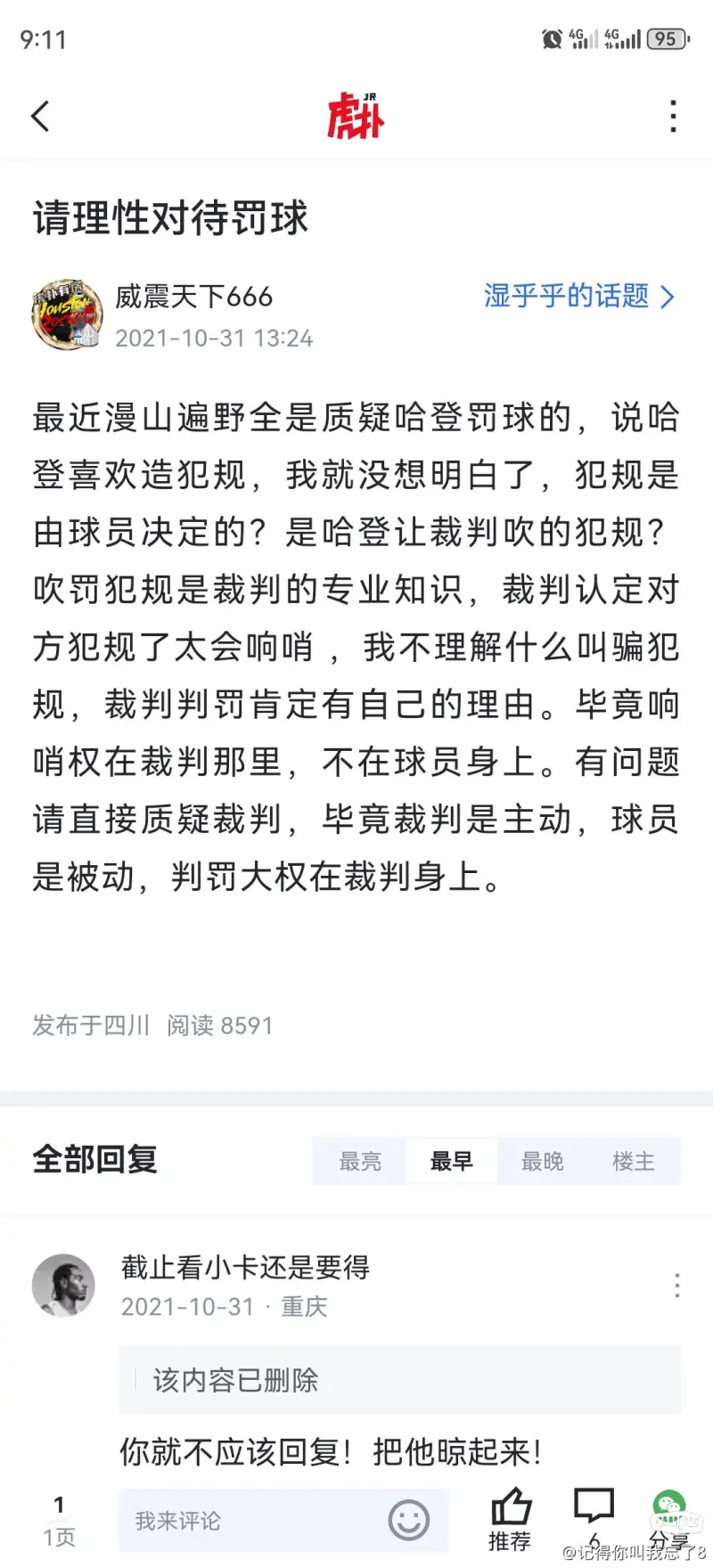Recommend the post with 推荐 thumbs-up
This screenshot has width=713, height=1568.
(510, 1520)
